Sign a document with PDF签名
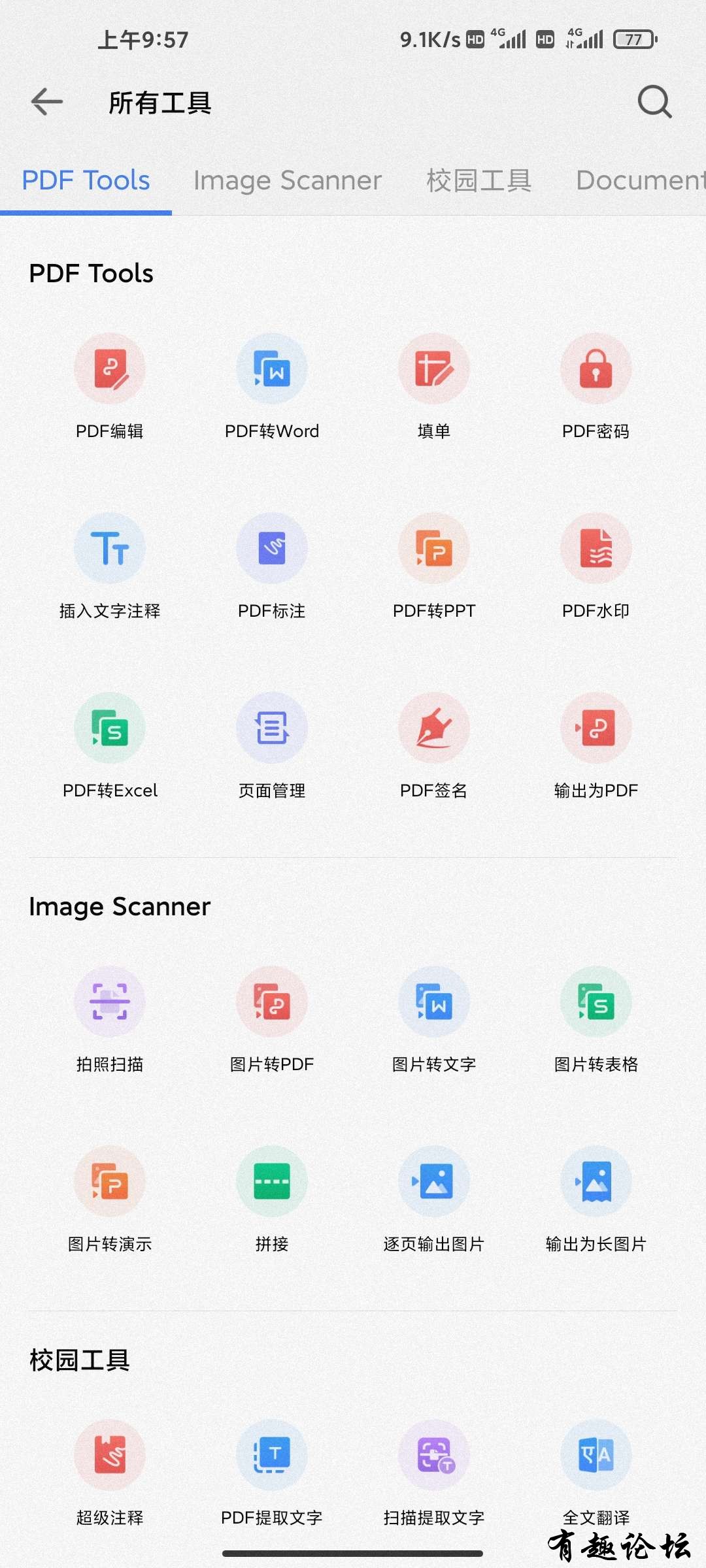The height and width of the screenshot is (1568, 706). (434, 728)
